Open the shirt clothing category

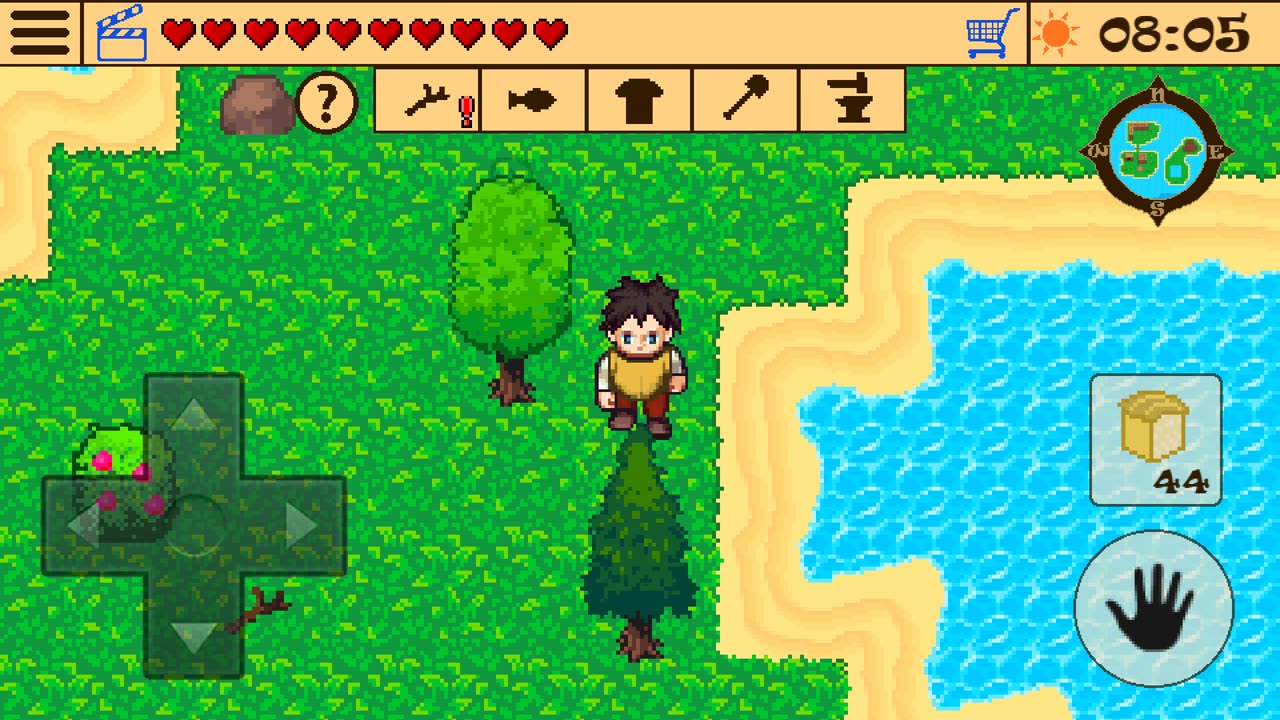639,101
